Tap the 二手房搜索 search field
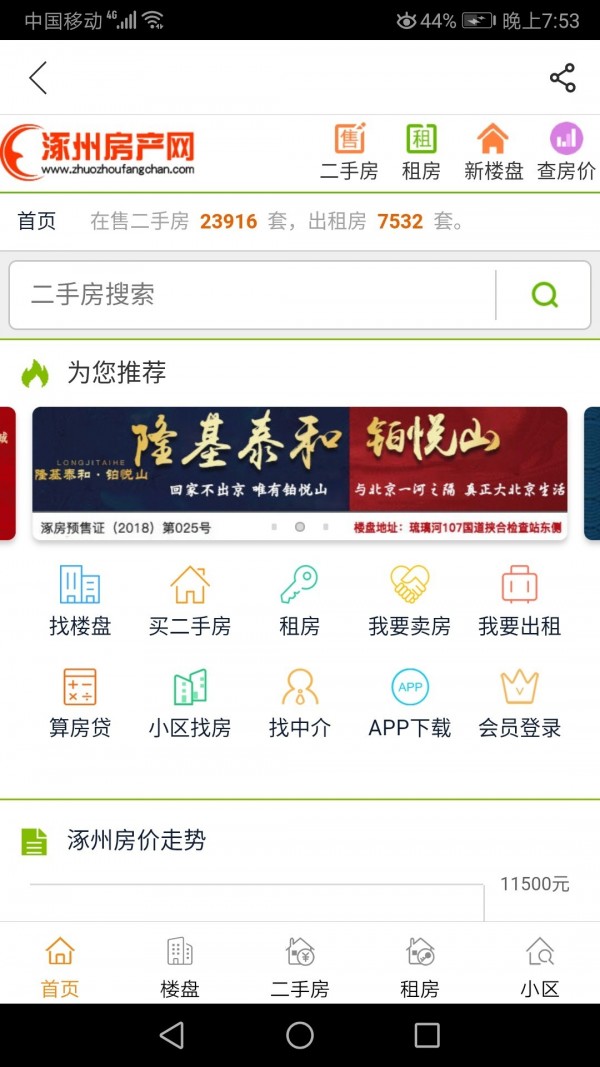600x1067 pixels. pos(250,295)
